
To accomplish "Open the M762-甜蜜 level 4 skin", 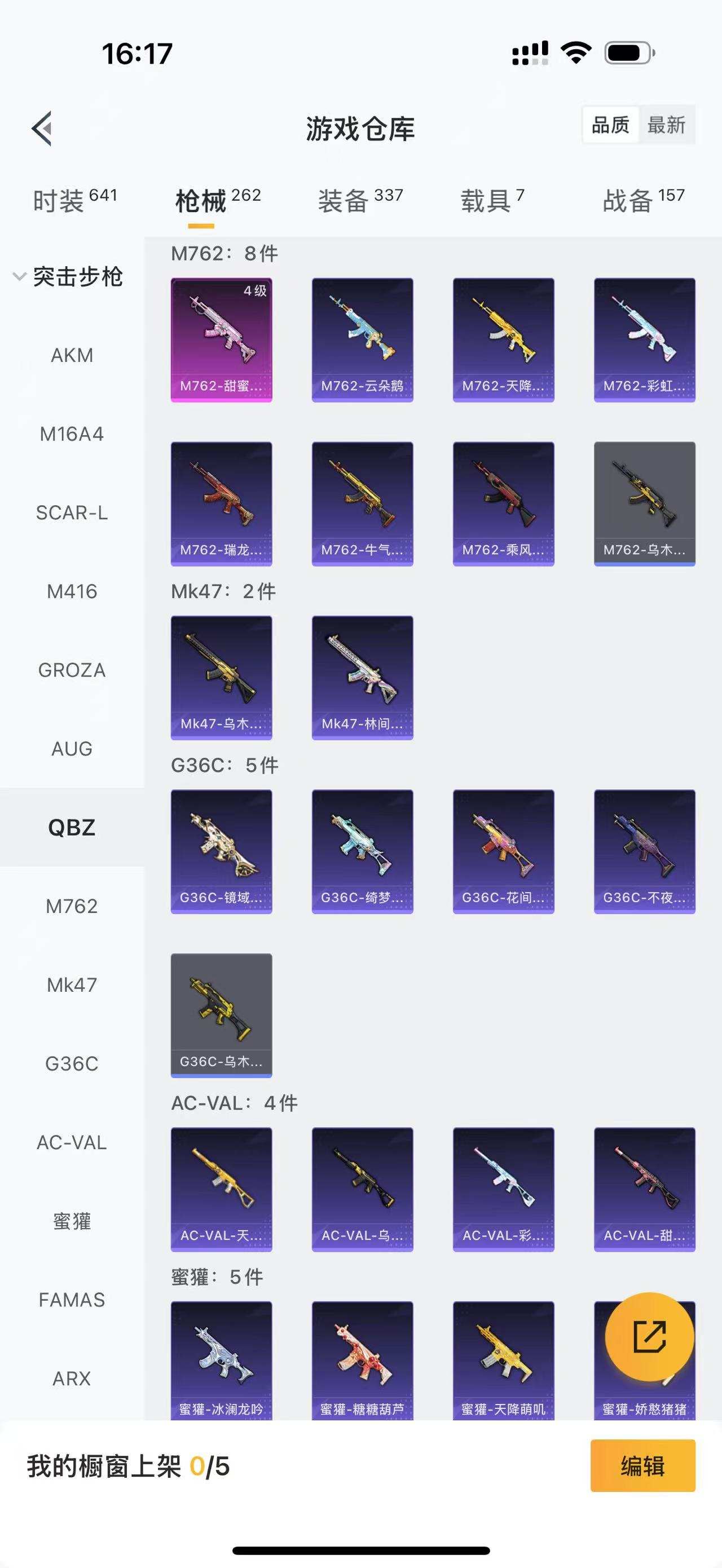I will pos(222,339).
